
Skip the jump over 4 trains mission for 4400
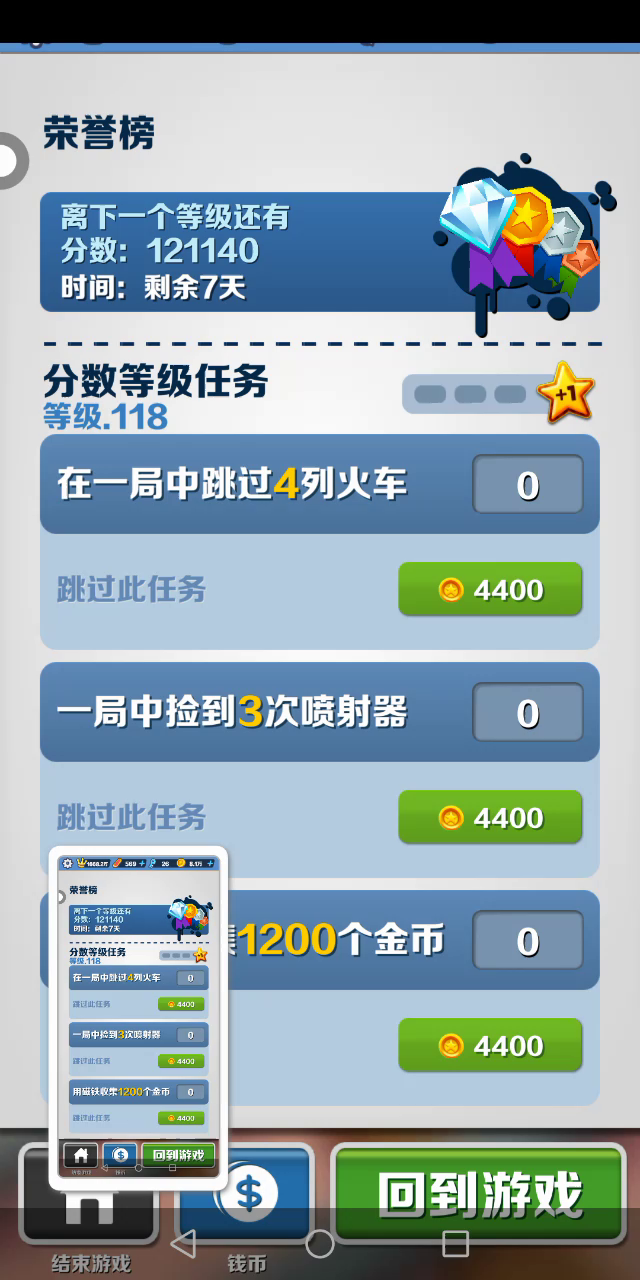pyautogui.click(x=490, y=589)
